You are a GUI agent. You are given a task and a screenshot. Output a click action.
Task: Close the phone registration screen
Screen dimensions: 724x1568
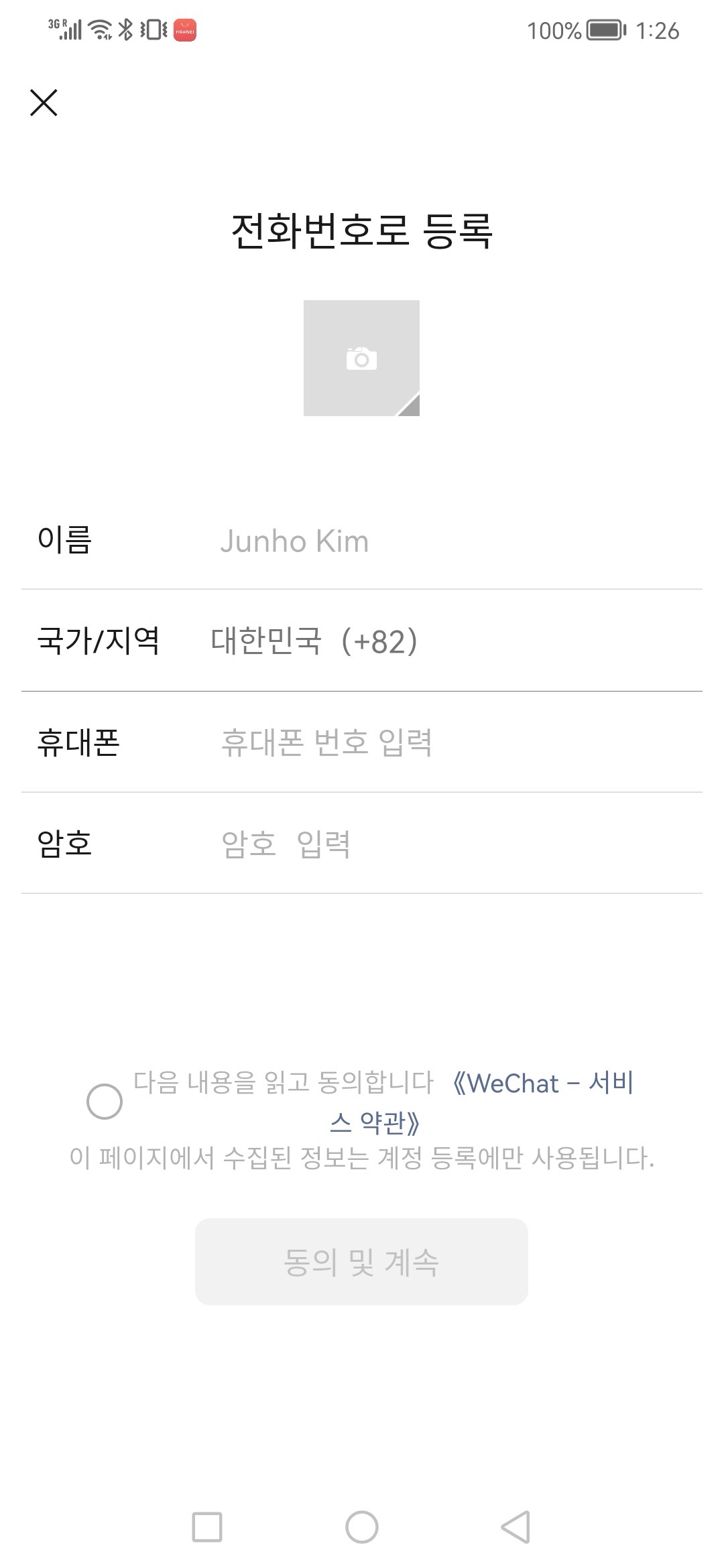point(44,103)
